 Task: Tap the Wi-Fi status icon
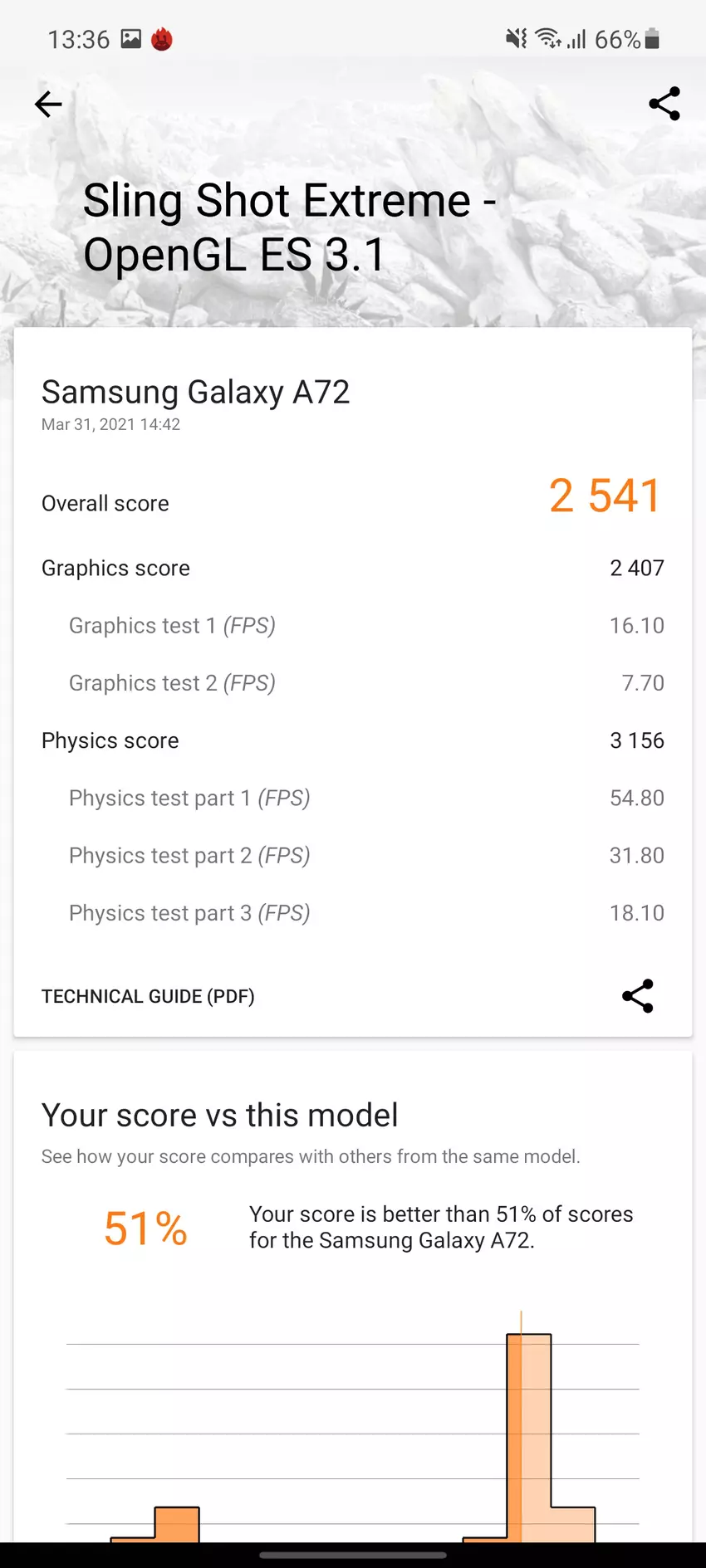547,38
